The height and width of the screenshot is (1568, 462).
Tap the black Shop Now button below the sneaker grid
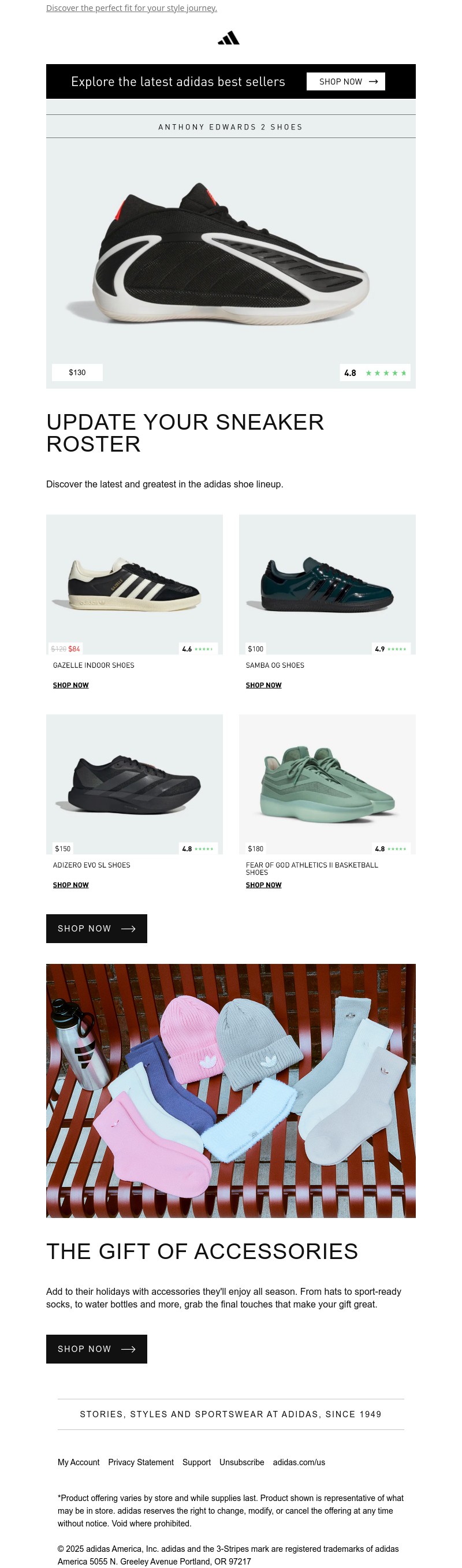(96, 928)
